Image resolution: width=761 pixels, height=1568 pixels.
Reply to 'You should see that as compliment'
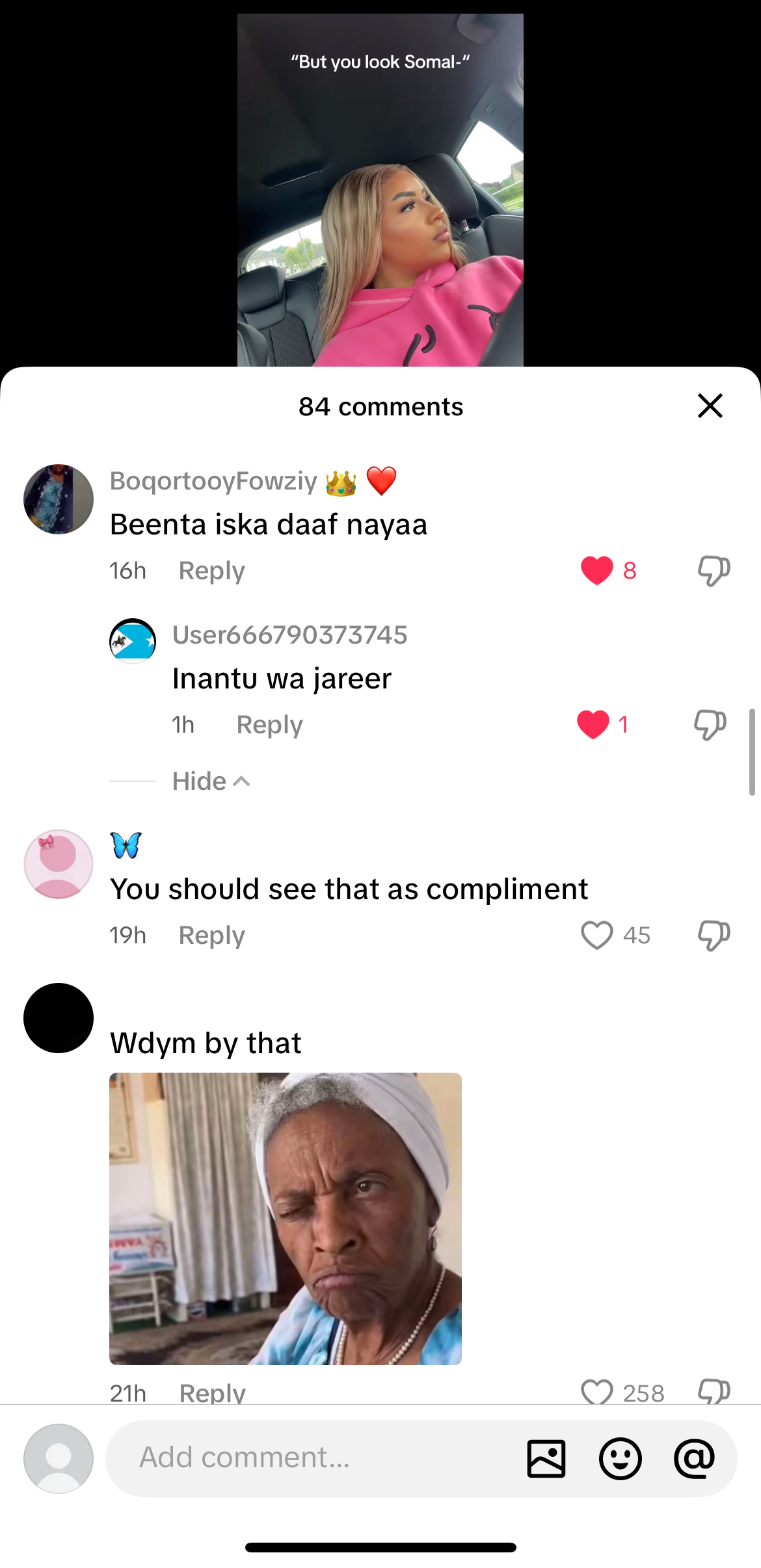tap(211, 935)
